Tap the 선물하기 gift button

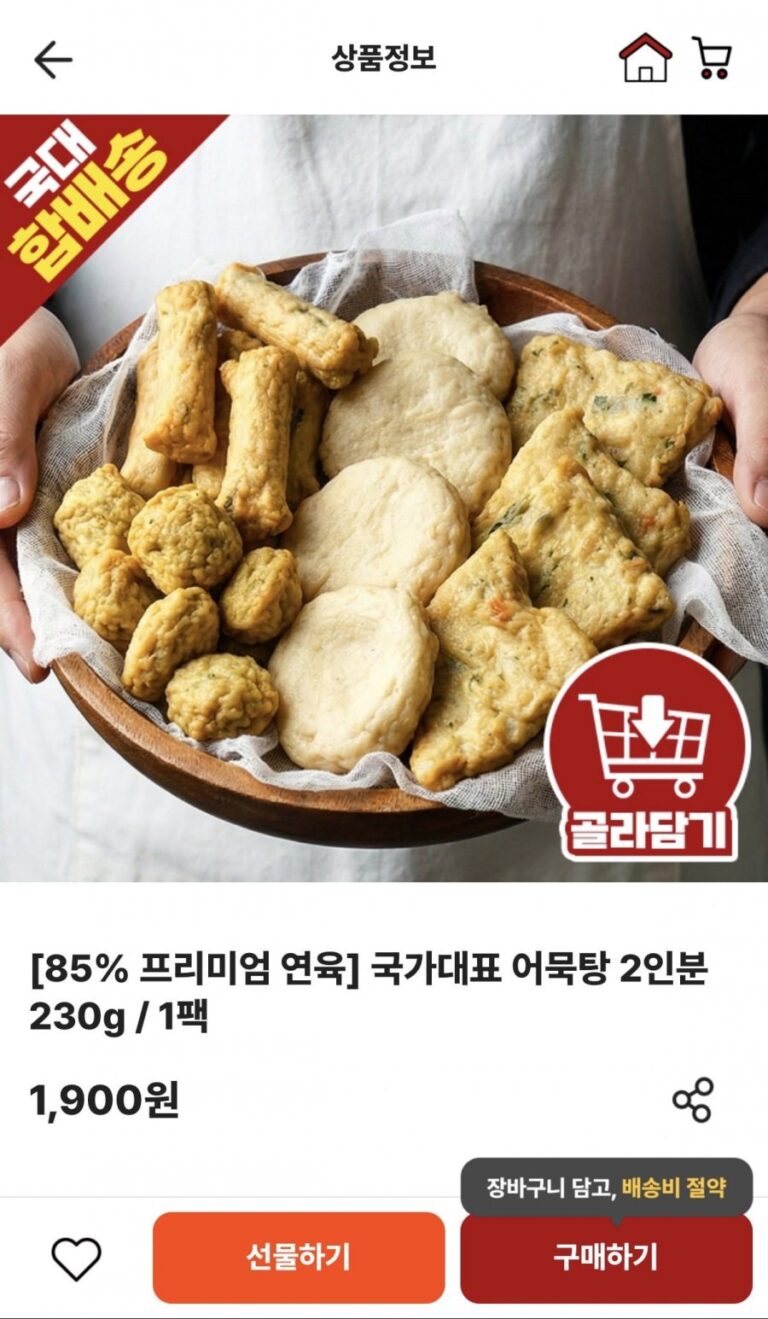click(298, 1257)
